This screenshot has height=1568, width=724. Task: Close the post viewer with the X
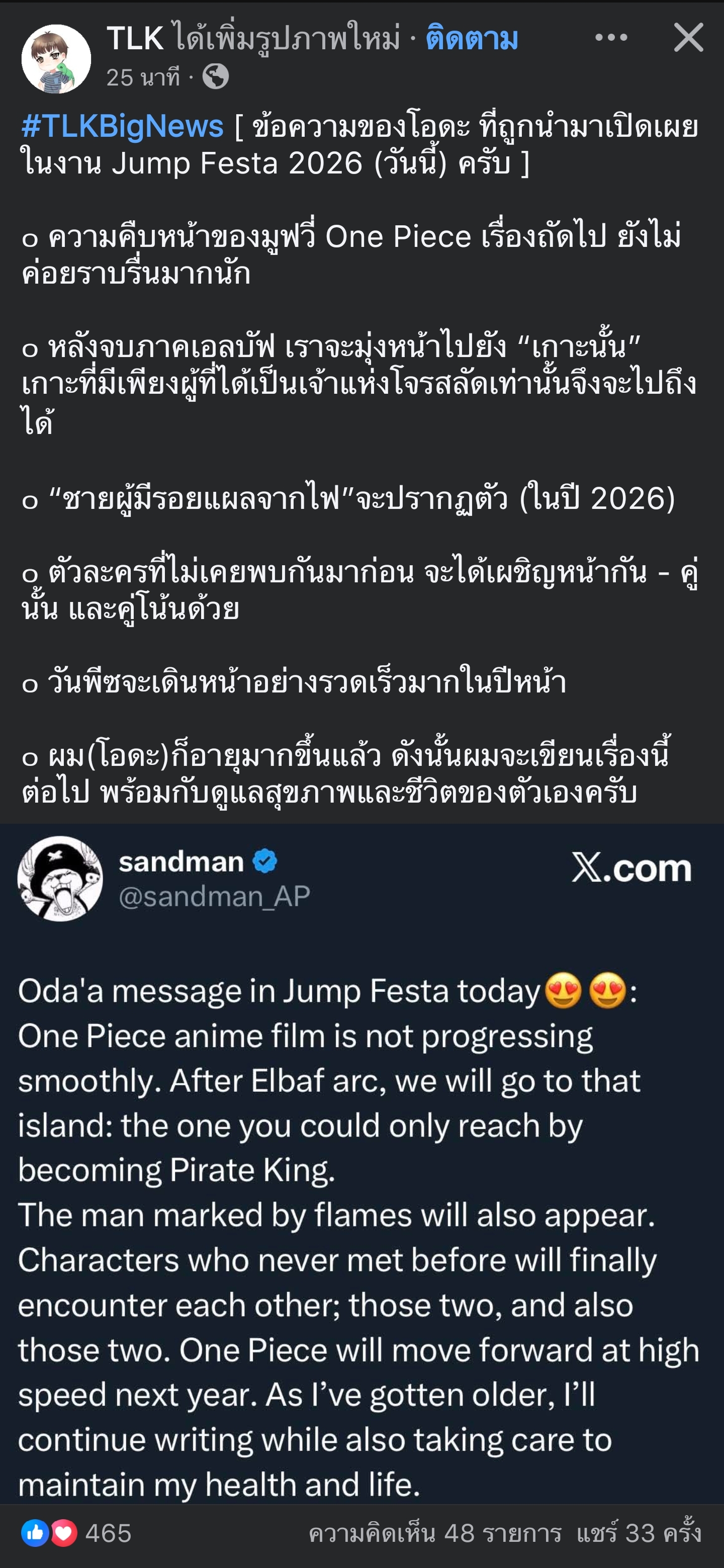[x=688, y=38]
